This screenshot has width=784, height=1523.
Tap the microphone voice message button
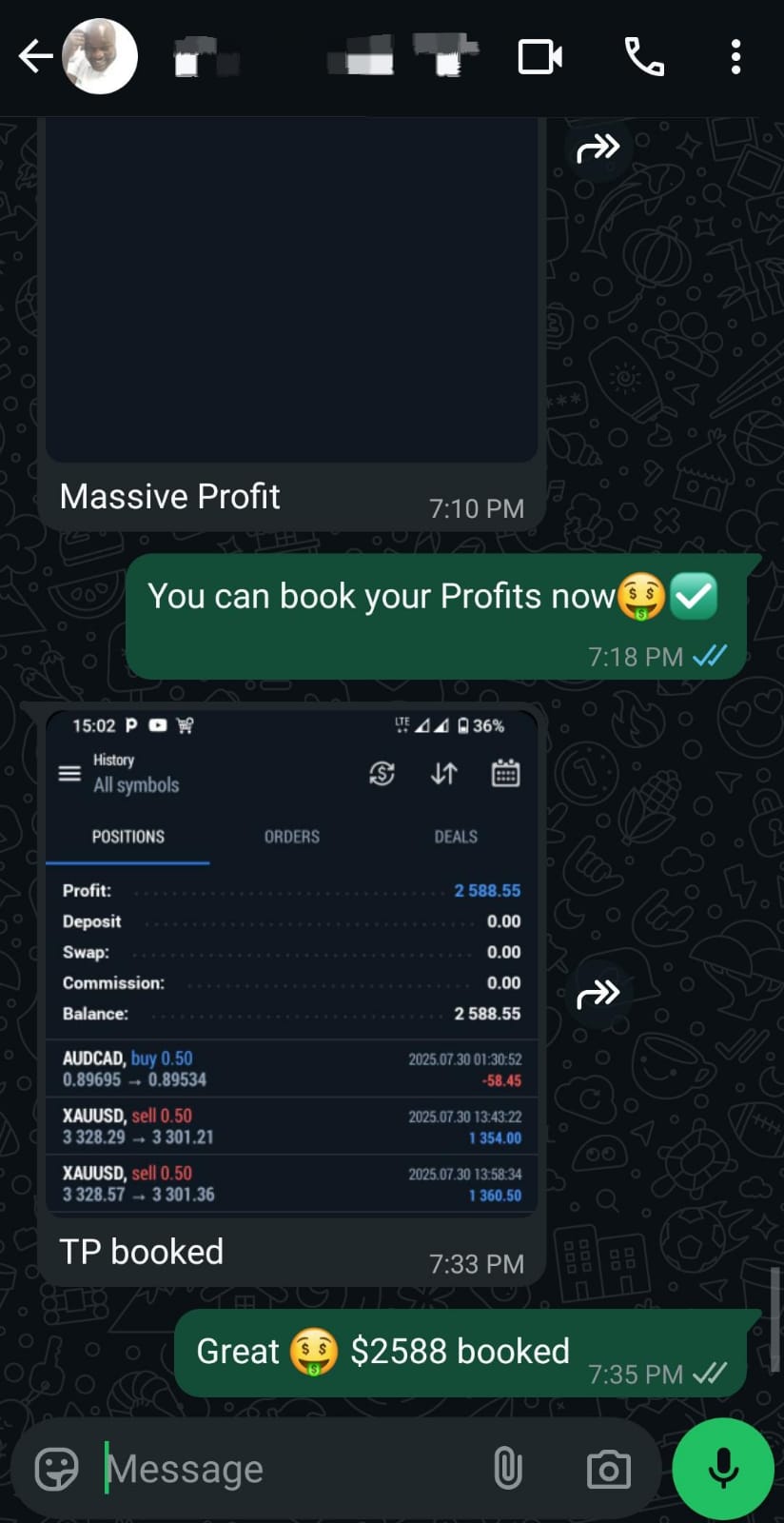(x=723, y=1469)
